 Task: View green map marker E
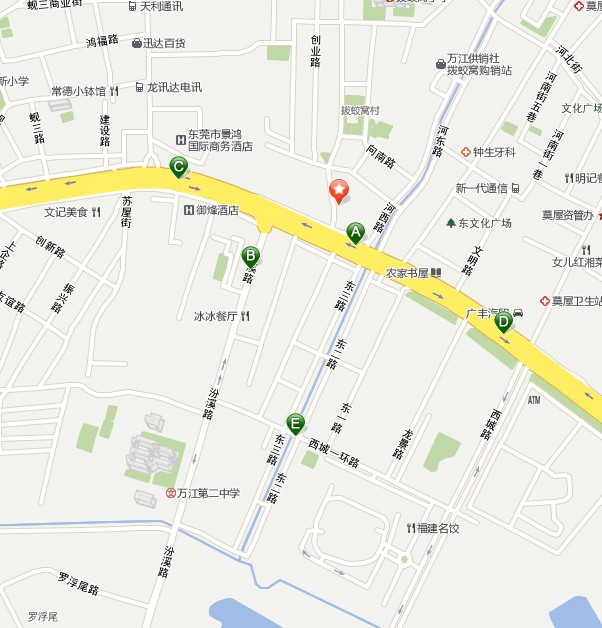click(x=295, y=423)
